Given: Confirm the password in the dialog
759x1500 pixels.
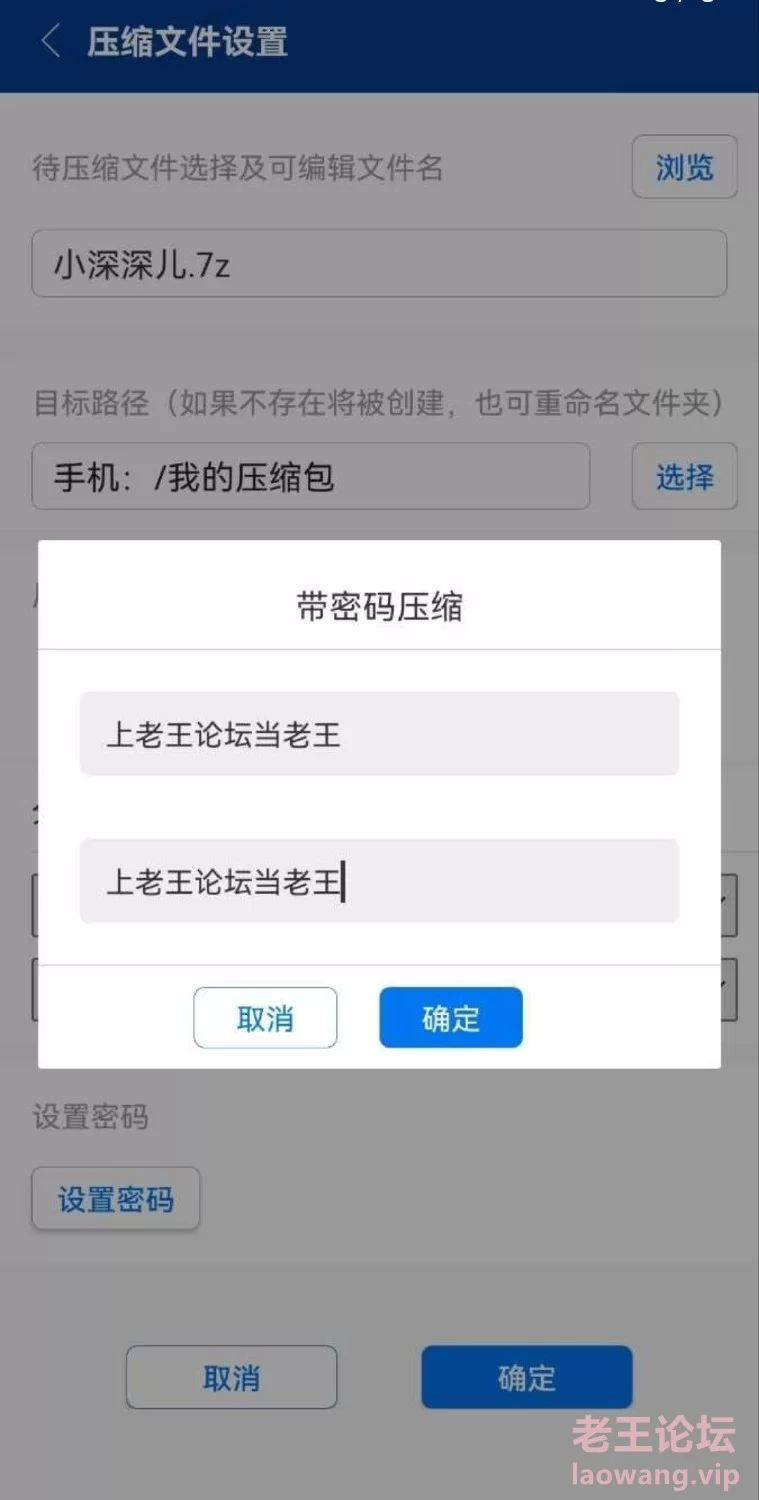Looking at the screenshot, I should [x=451, y=1018].
